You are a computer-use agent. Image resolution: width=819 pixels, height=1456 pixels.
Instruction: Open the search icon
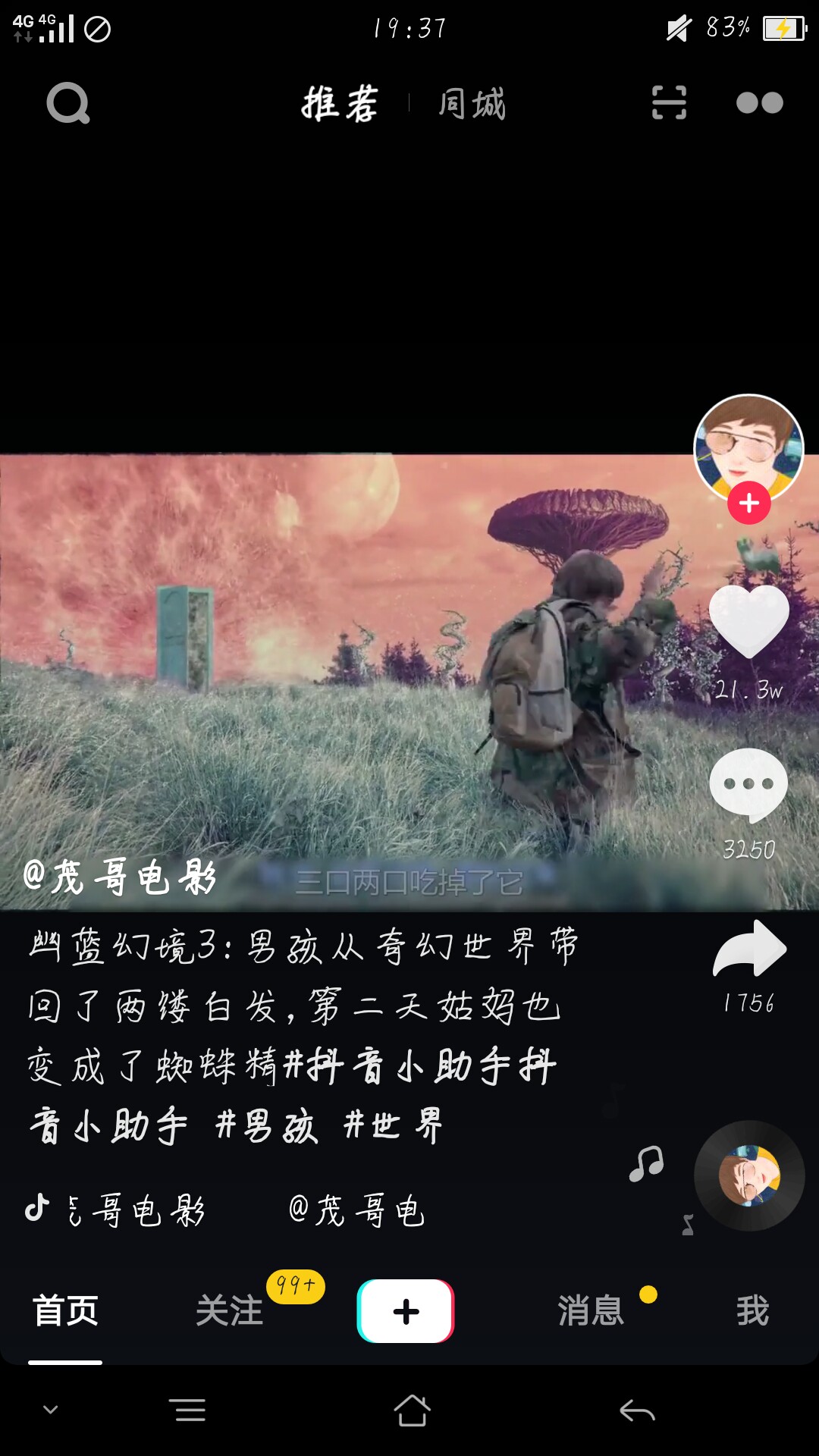pyautogui.click(x=68, y=103)
